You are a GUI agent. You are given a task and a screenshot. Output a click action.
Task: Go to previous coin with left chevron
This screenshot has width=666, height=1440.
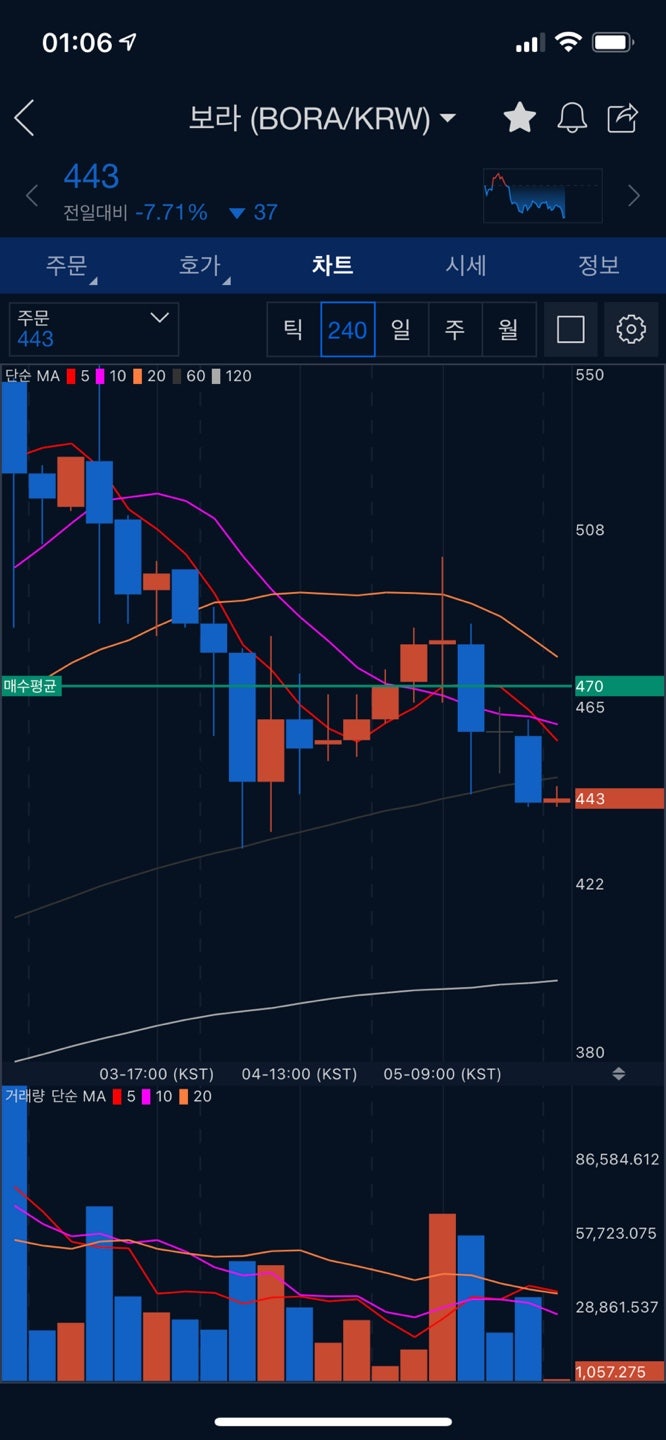[31, 195]
